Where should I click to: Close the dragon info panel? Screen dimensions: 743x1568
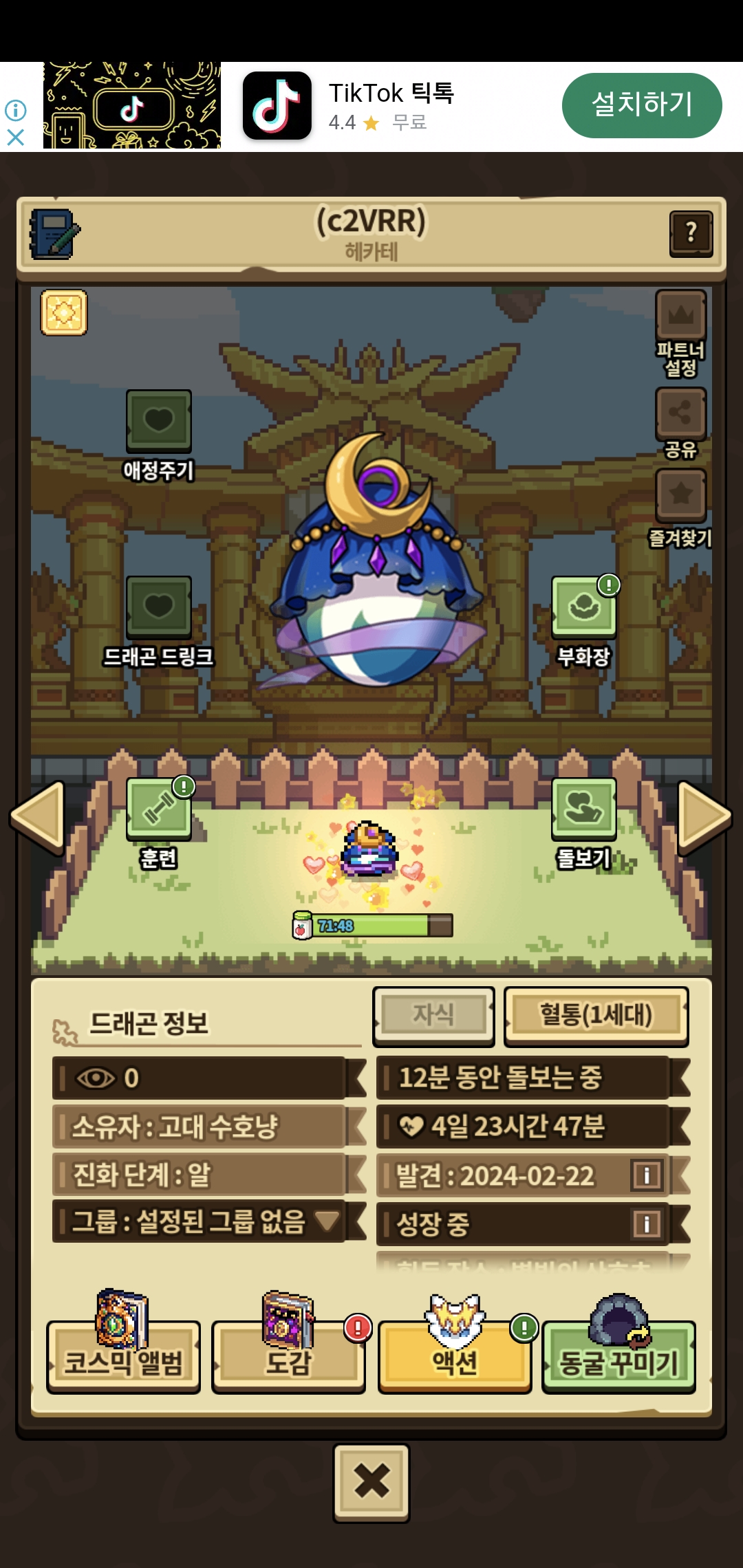pyautogui.click(x=371, y=1481)
